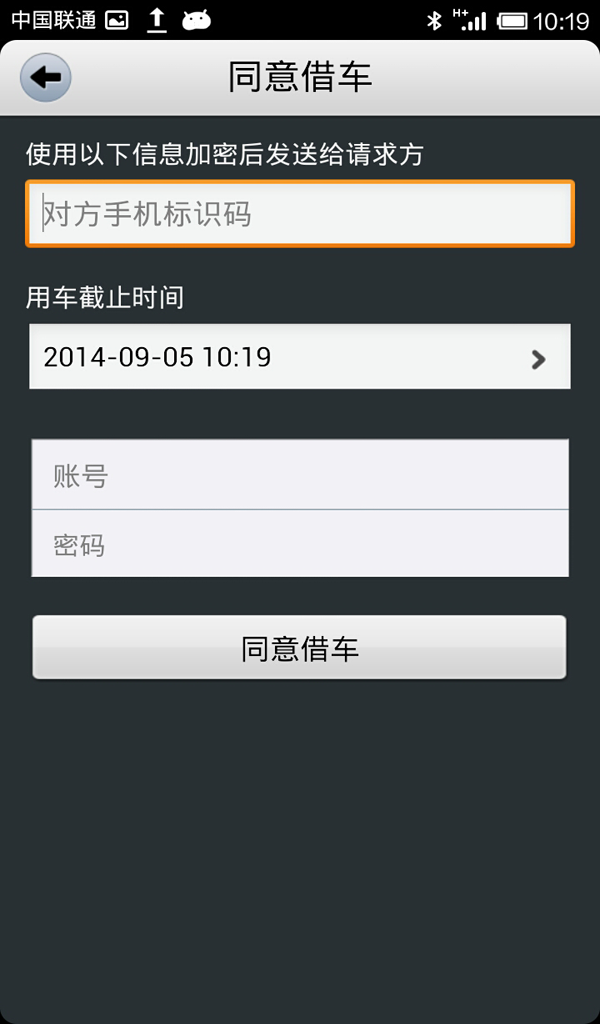Tap the 账号 account field
Screen dimensions: 600x1024
[300, 475]
